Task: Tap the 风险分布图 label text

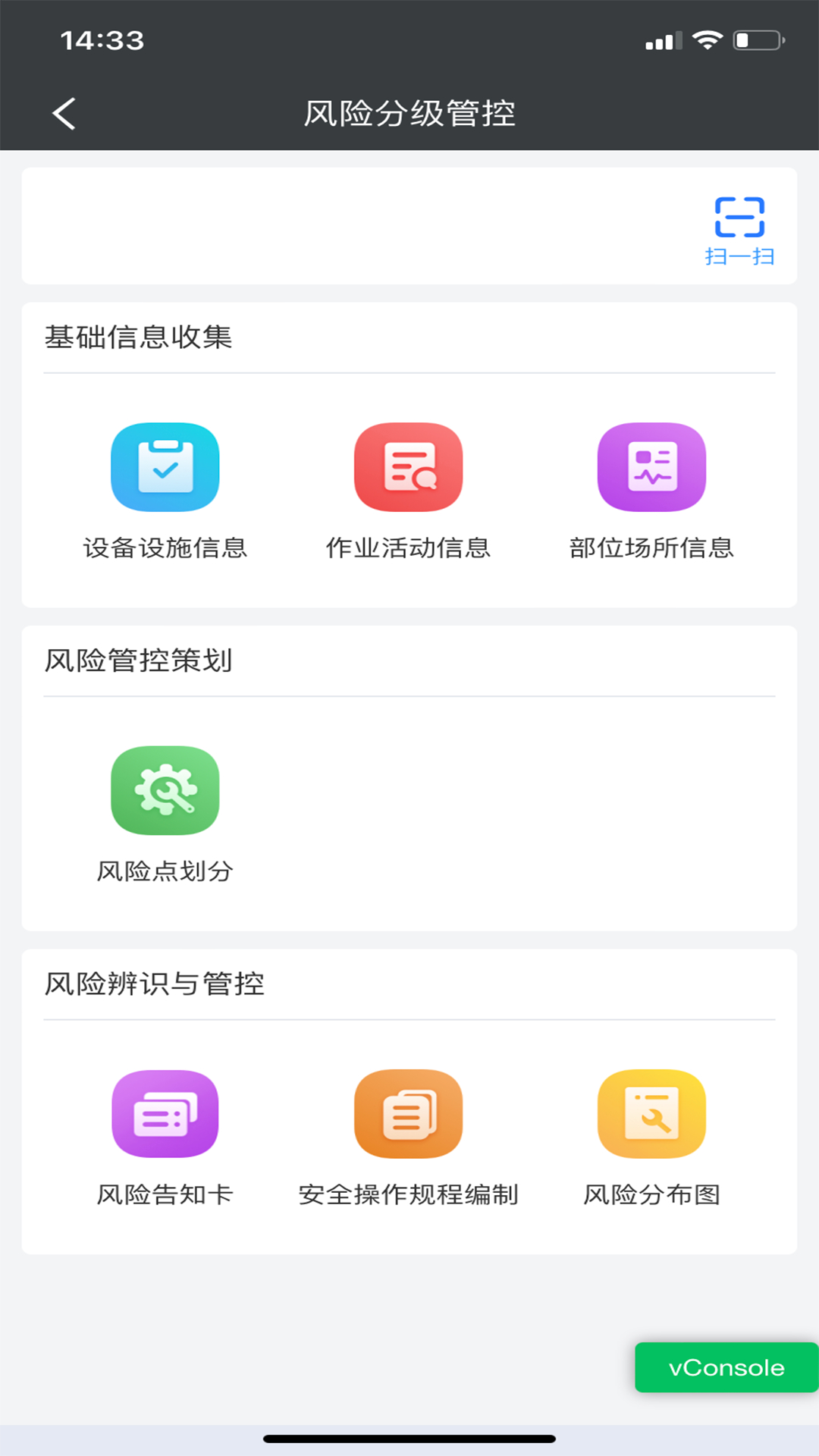Action: point(652,1194)
